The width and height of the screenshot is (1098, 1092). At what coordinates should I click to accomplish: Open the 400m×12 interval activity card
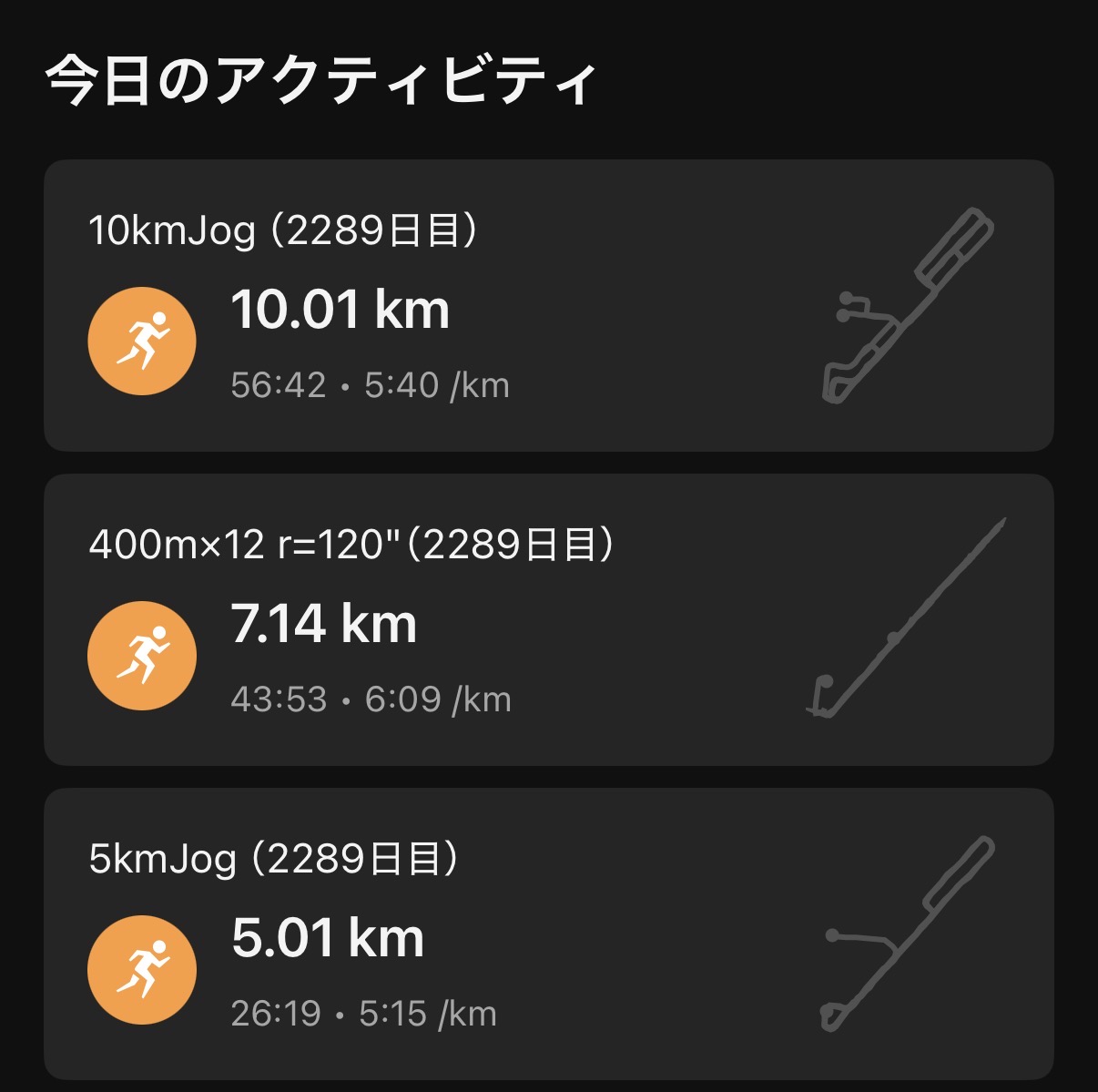[548, 620]
